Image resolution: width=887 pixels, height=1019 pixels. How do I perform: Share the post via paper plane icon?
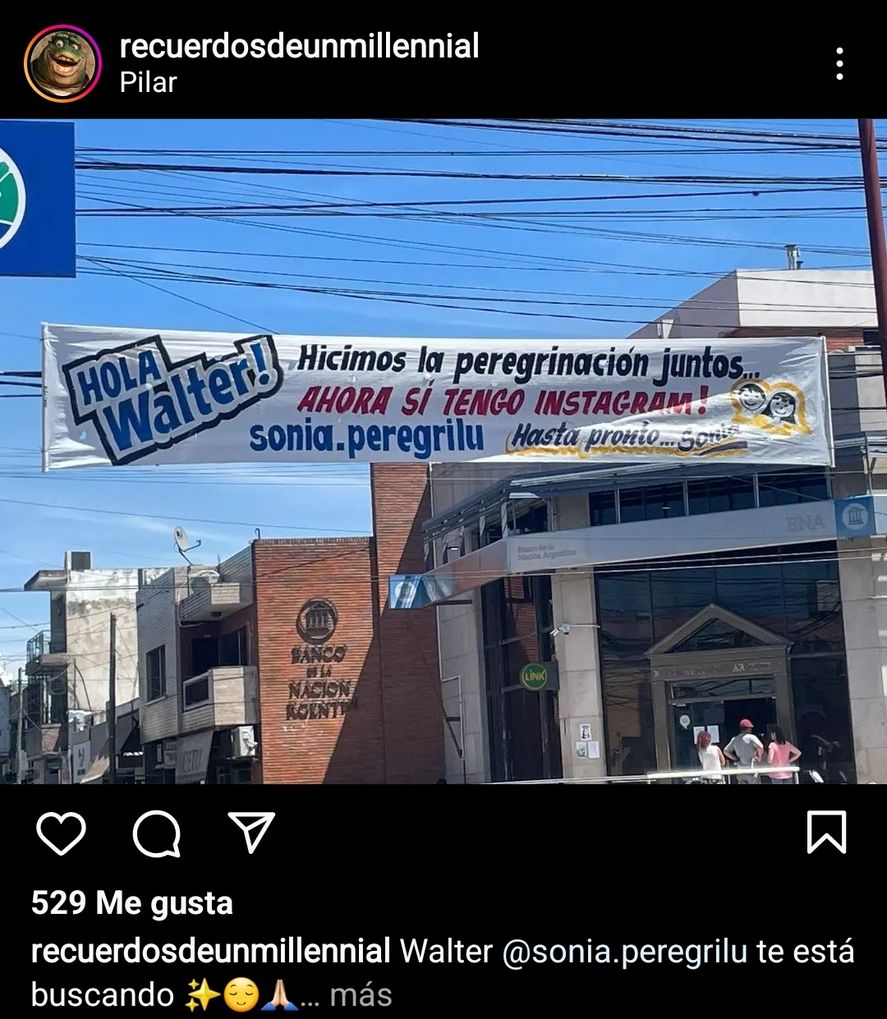coord(251,833)
